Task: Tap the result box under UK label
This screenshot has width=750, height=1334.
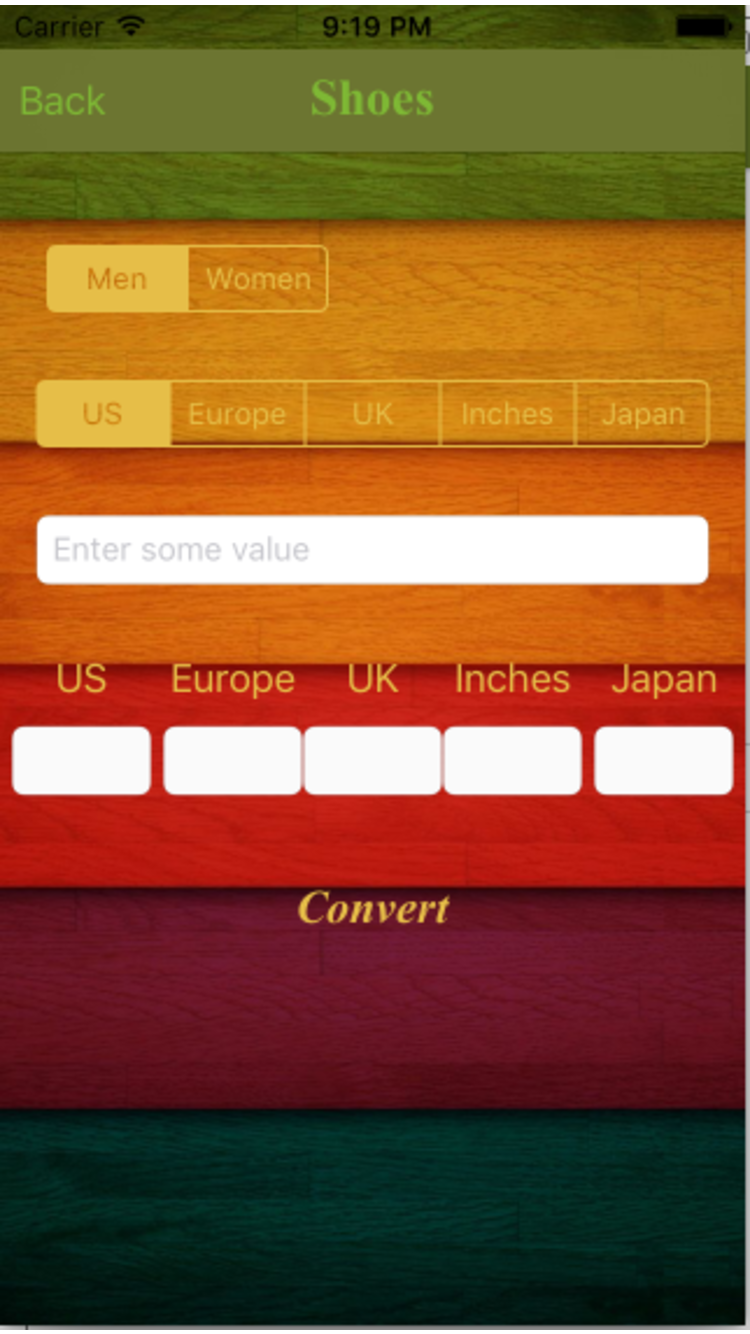Action: [x=373, y=761]
